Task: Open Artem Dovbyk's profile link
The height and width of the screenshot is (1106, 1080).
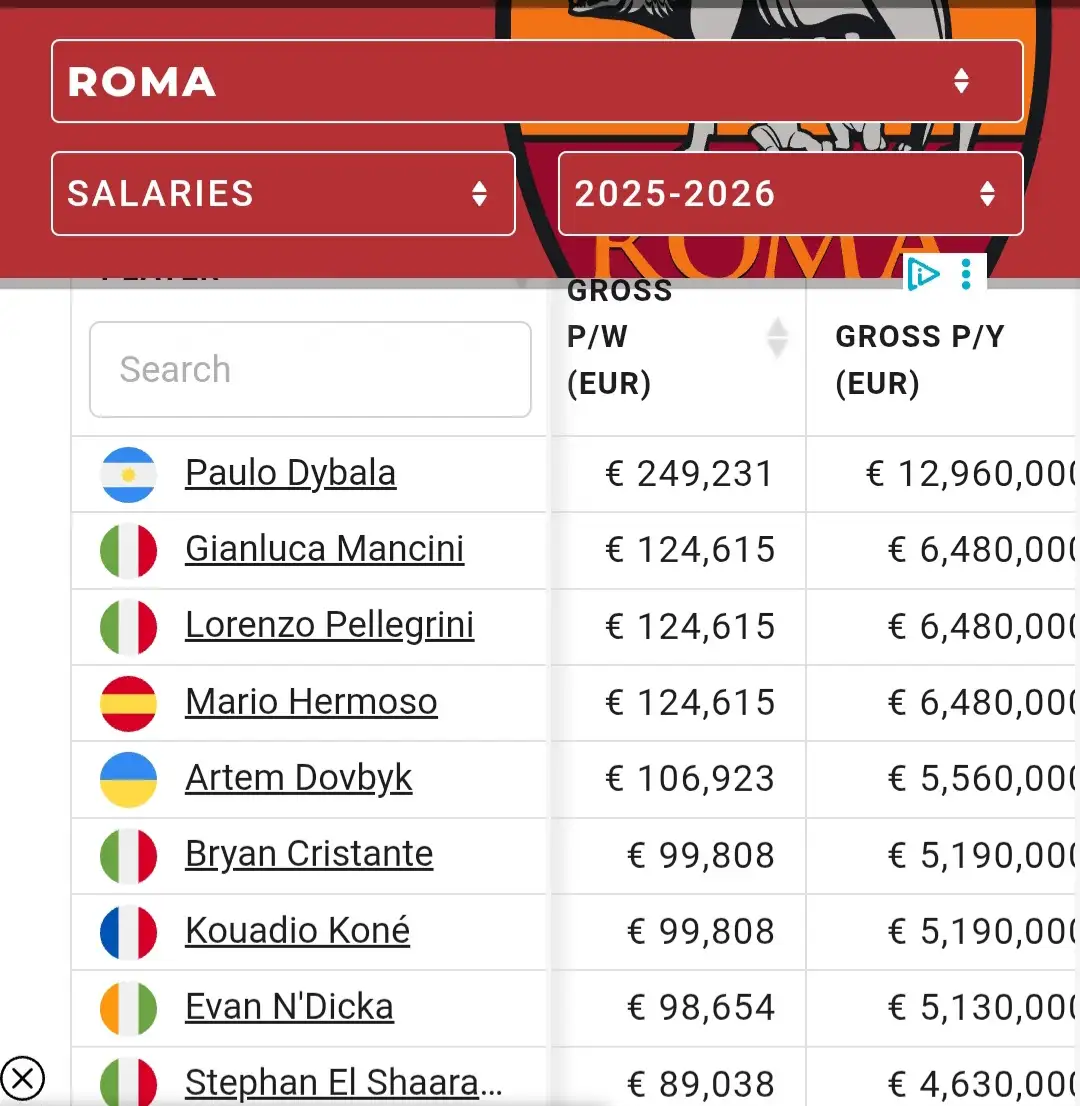Action: click(298, 778)
